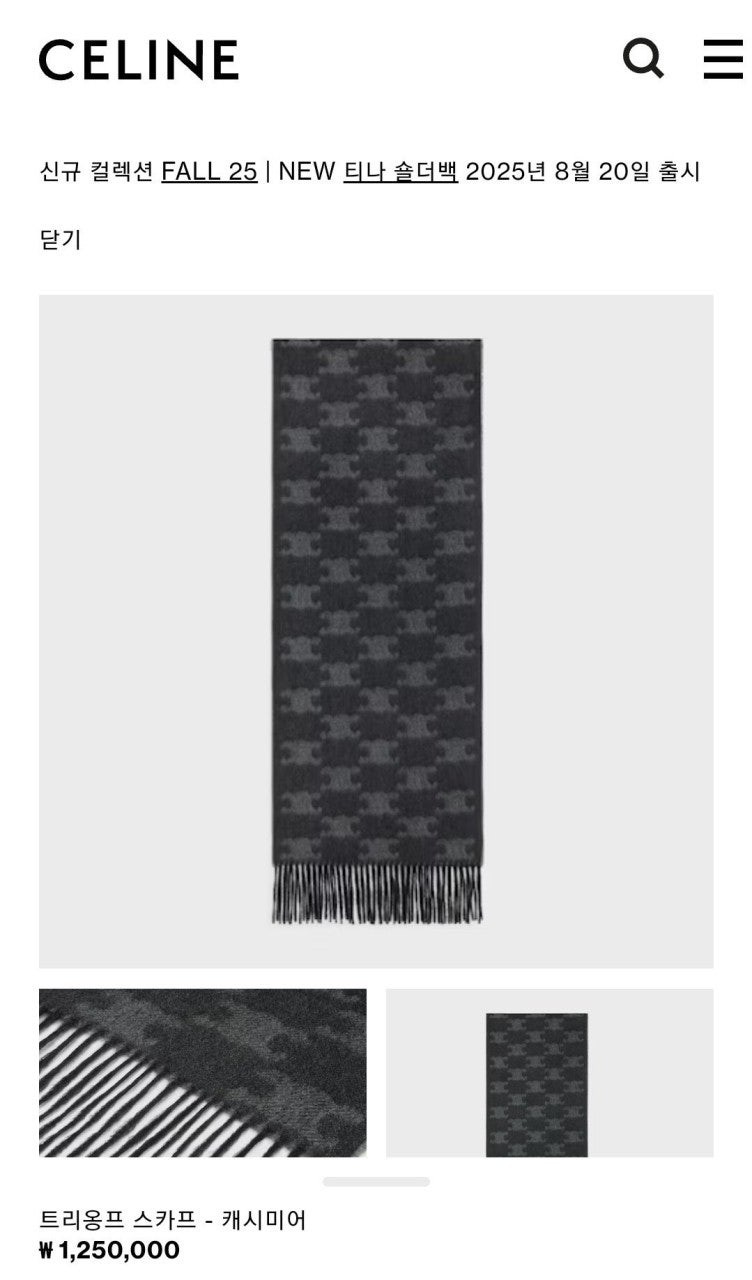Dismiss the banner with 닫기
This screenshot has height=1280, width=752.
pos(60,240)
